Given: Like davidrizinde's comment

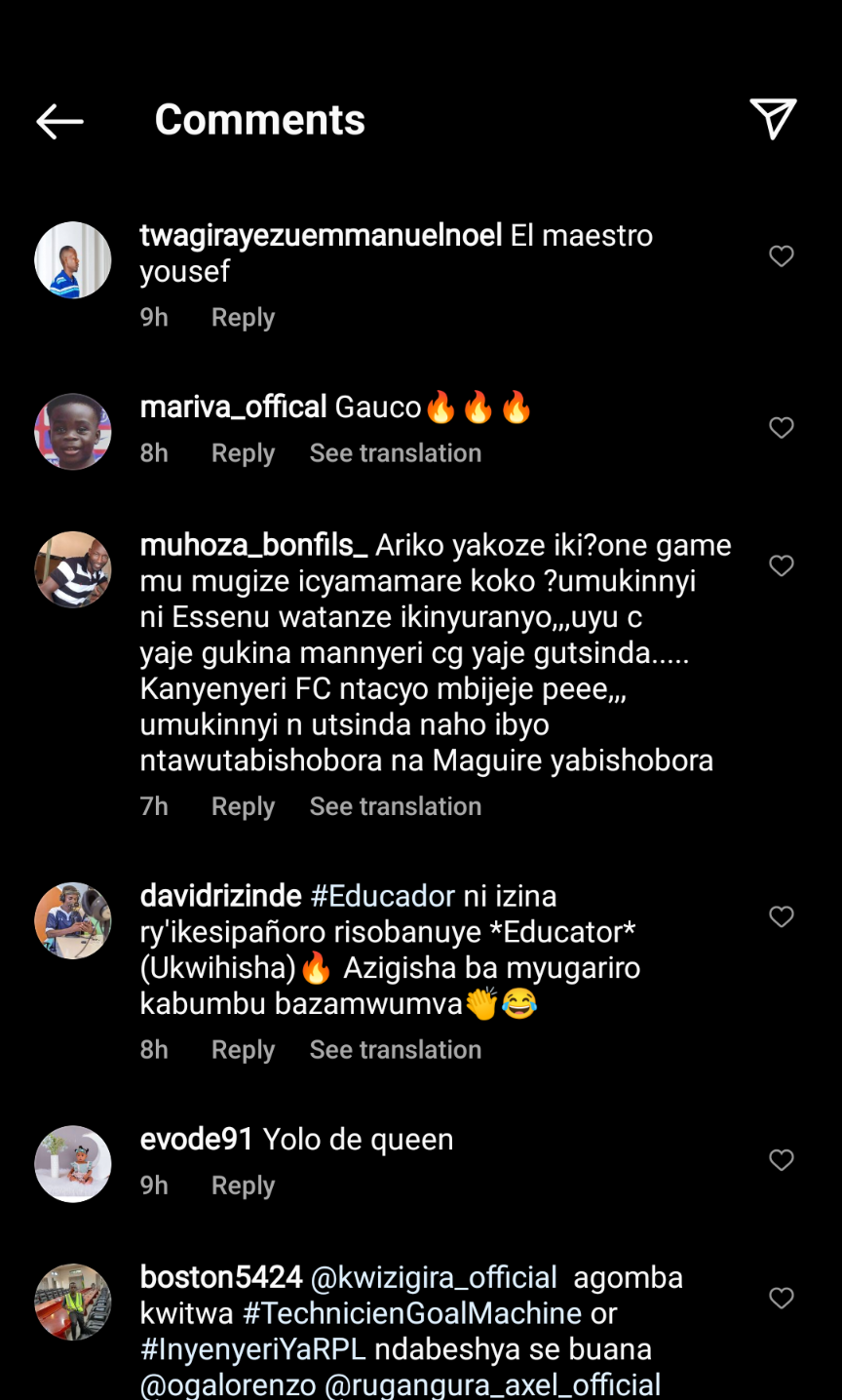Looking at the screenshot, I should (782, 916).
